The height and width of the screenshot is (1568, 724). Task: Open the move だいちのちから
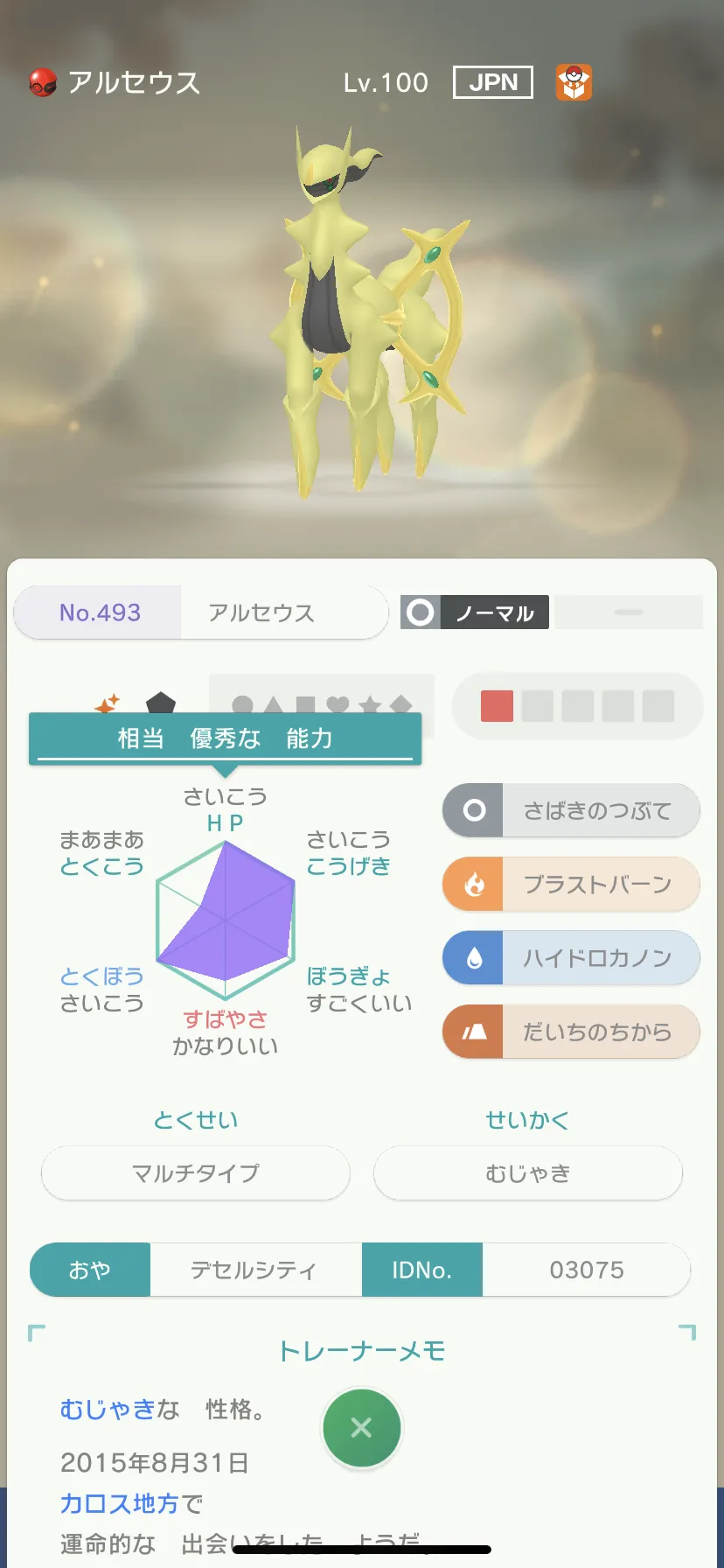pos(571,1031)
